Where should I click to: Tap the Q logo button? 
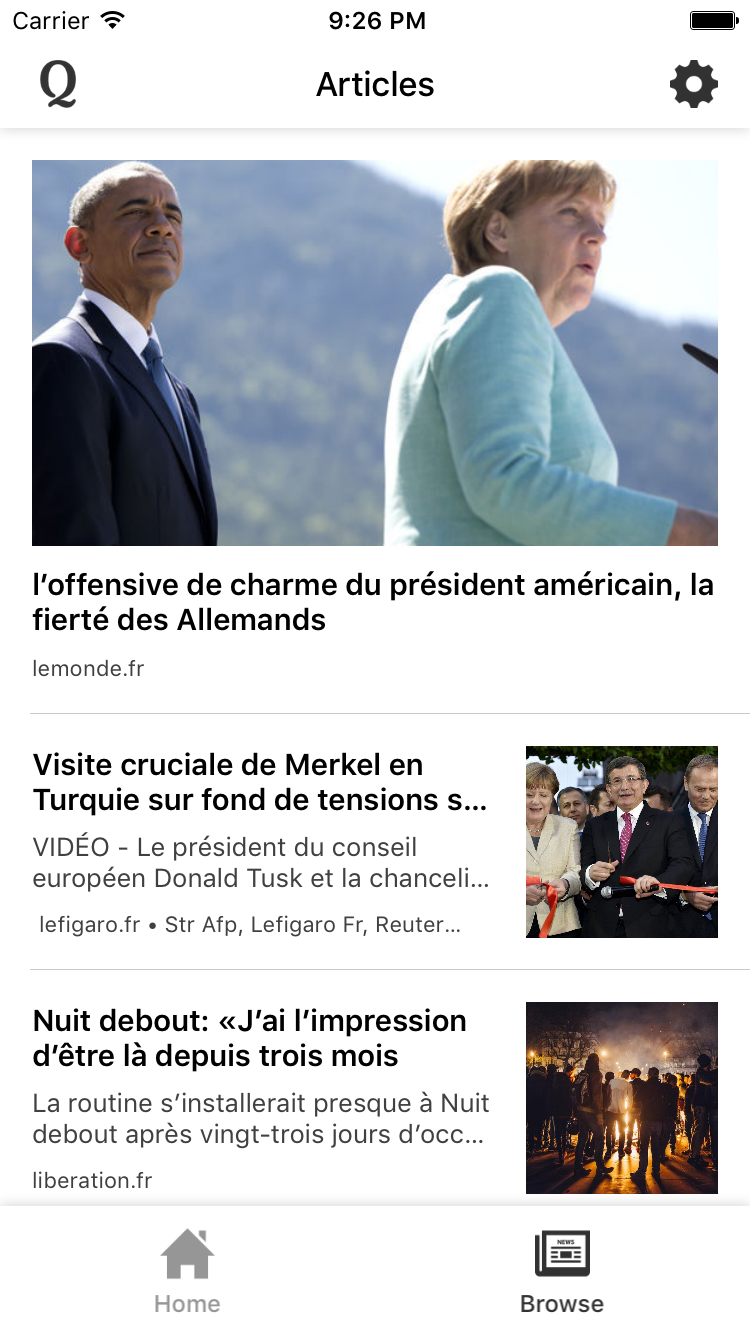pos(58,85)
